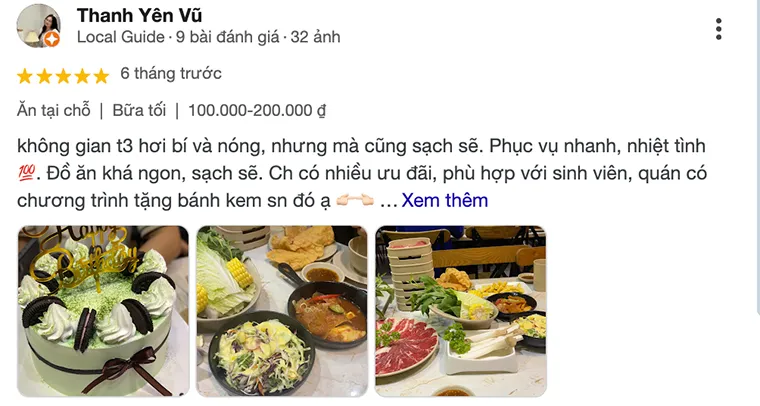View Thanh Yên Vũ's reviewer profile name
Screen dimensions: 760x406
coord(139,15)
